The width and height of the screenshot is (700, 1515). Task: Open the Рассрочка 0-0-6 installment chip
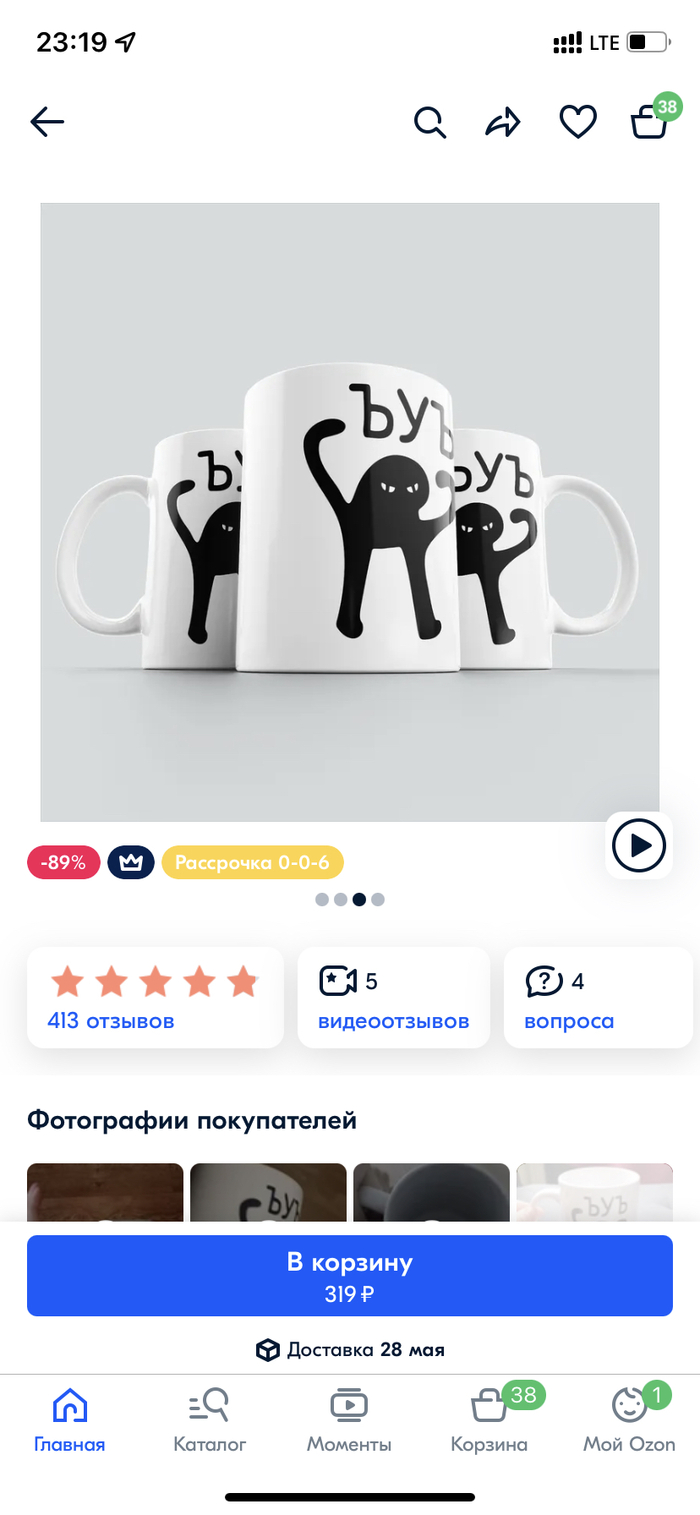click(252, 862)
